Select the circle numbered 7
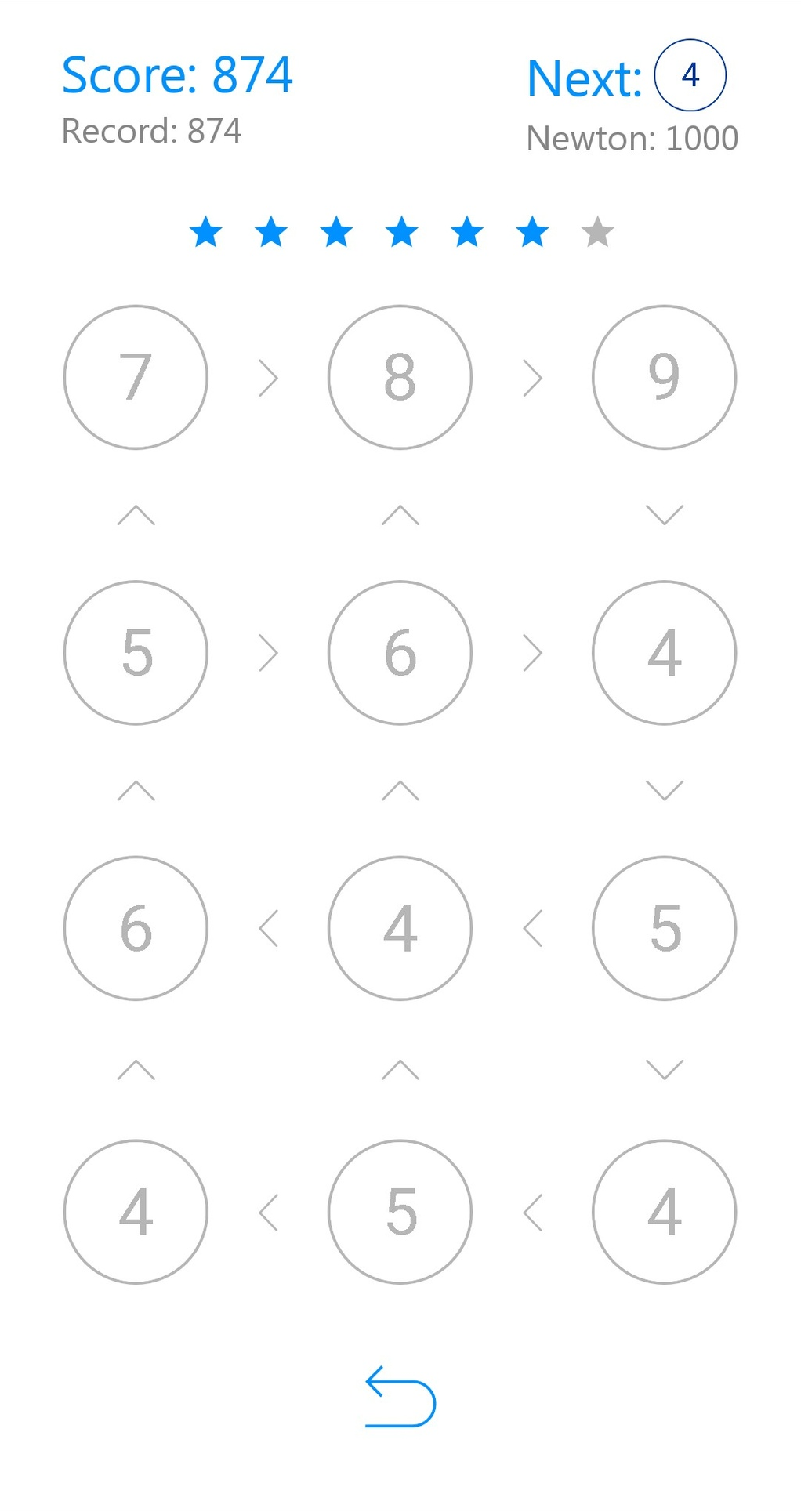This screenshot has height=1512, width=801. [x=136, y=377]
